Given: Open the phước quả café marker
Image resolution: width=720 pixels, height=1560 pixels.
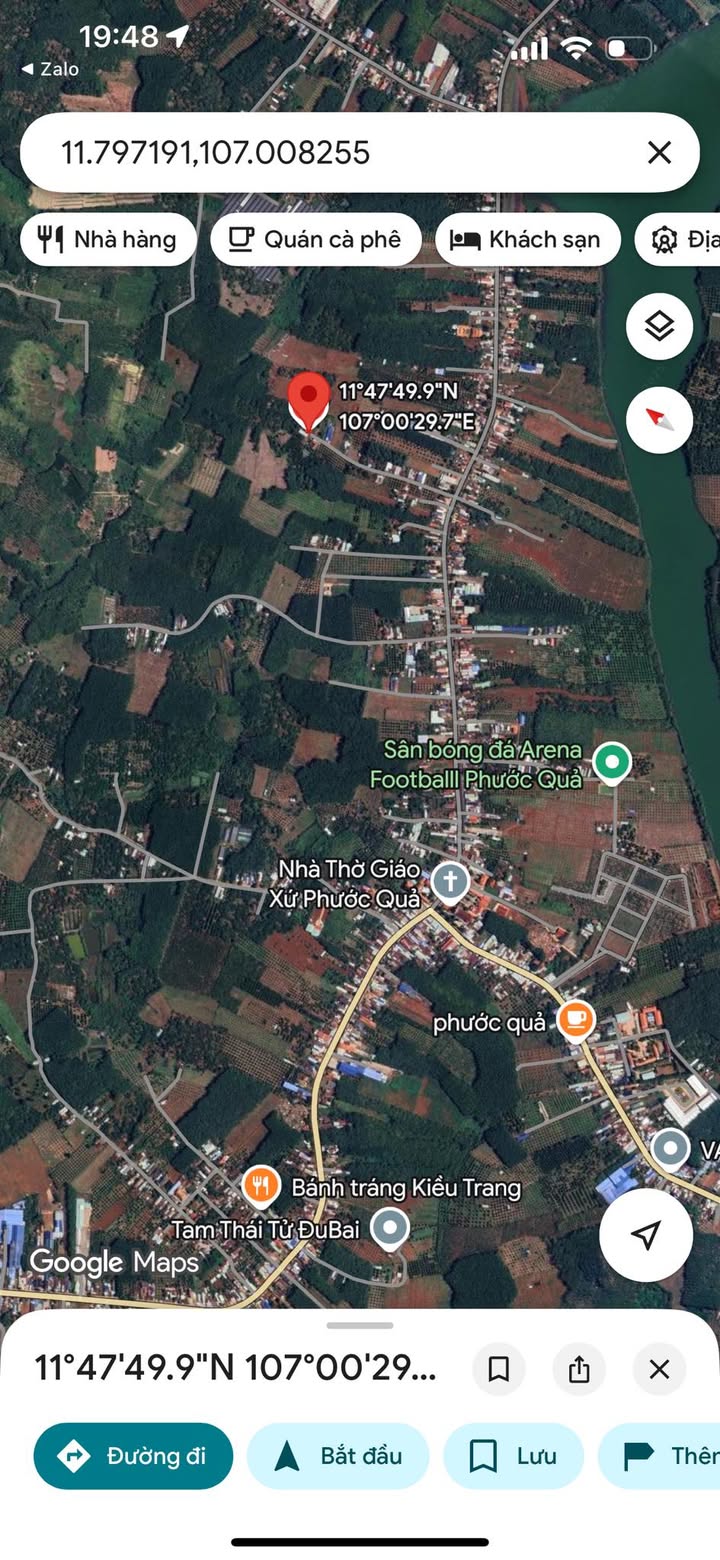Looking at the screenshot, I should pyautogui.click(x=575, y=1021).
